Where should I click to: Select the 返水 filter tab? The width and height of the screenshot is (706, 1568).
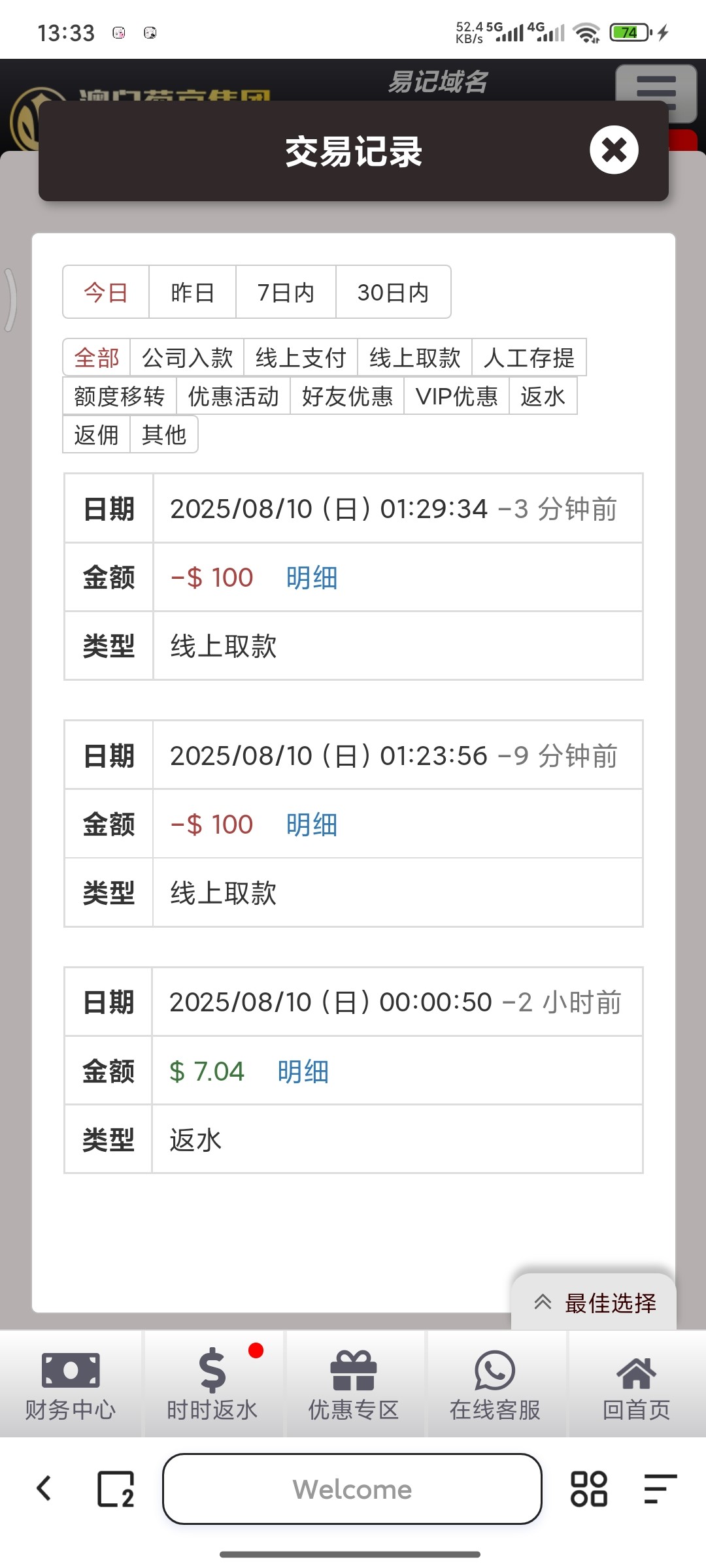[543, 396]
